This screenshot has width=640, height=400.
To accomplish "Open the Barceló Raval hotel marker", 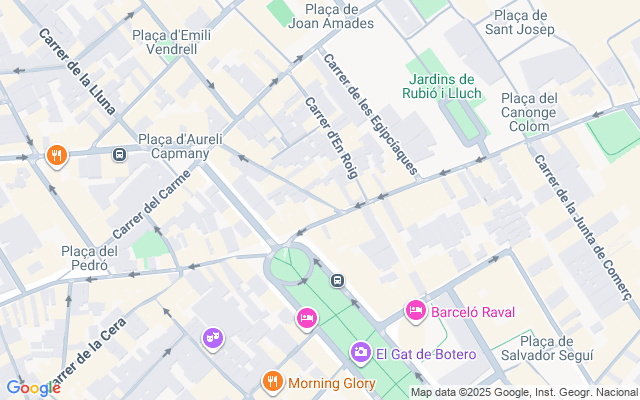I will [x=415, y=311].
